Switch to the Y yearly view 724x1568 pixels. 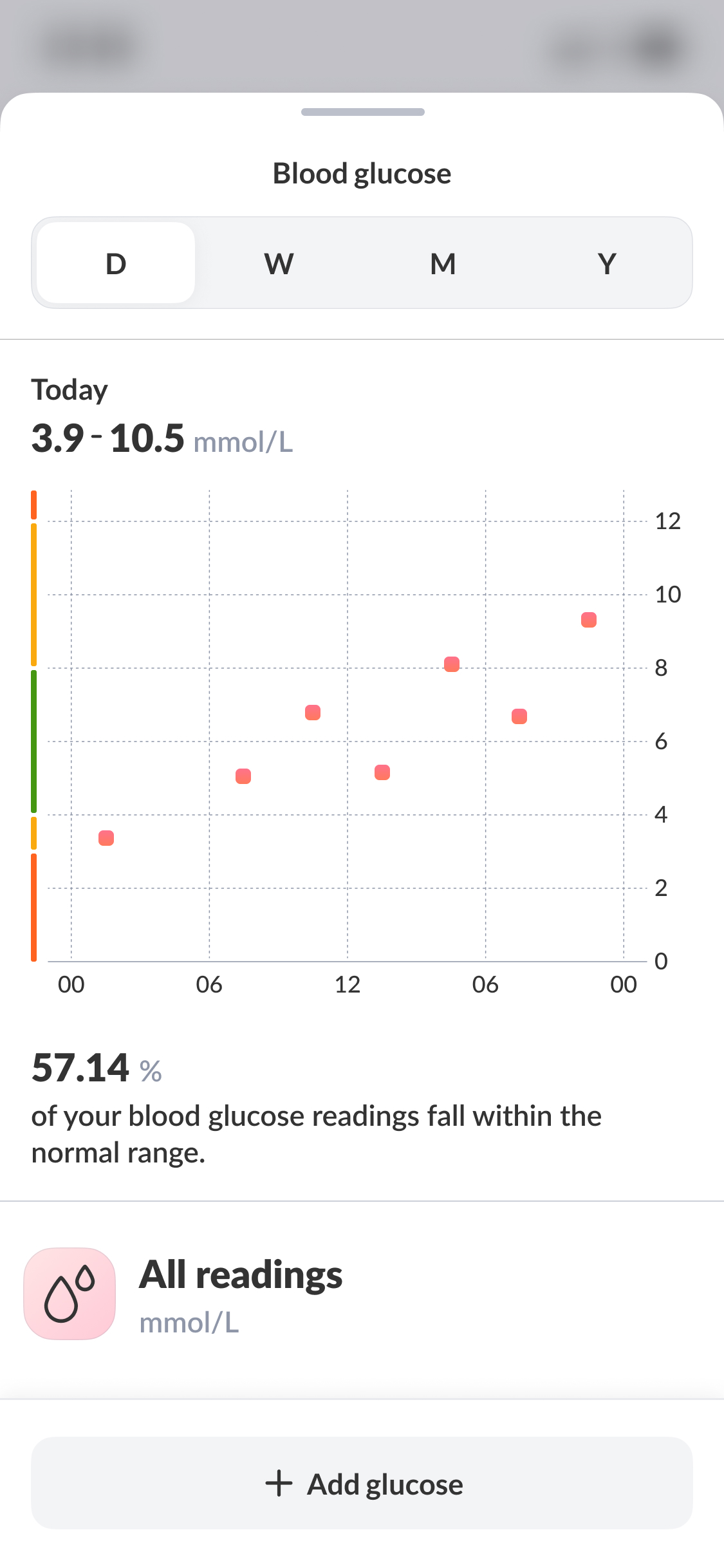click(607, 263)
